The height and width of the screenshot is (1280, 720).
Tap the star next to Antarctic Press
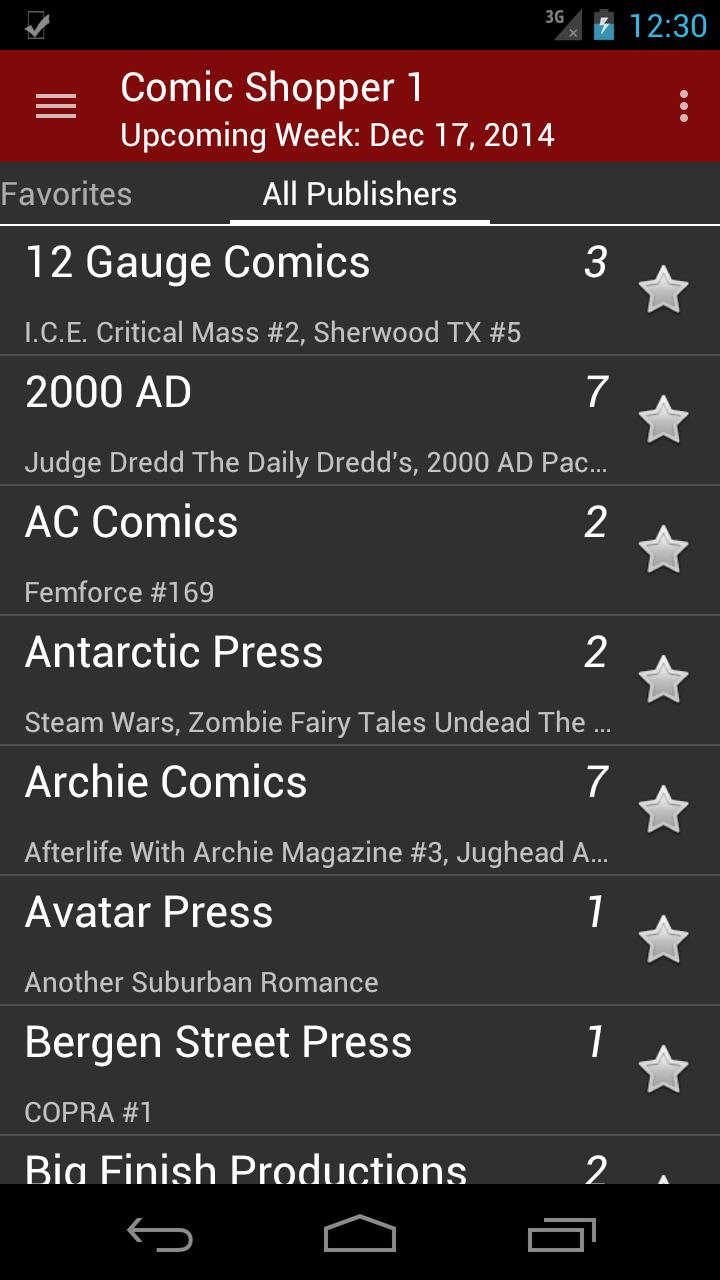[663, 680]
